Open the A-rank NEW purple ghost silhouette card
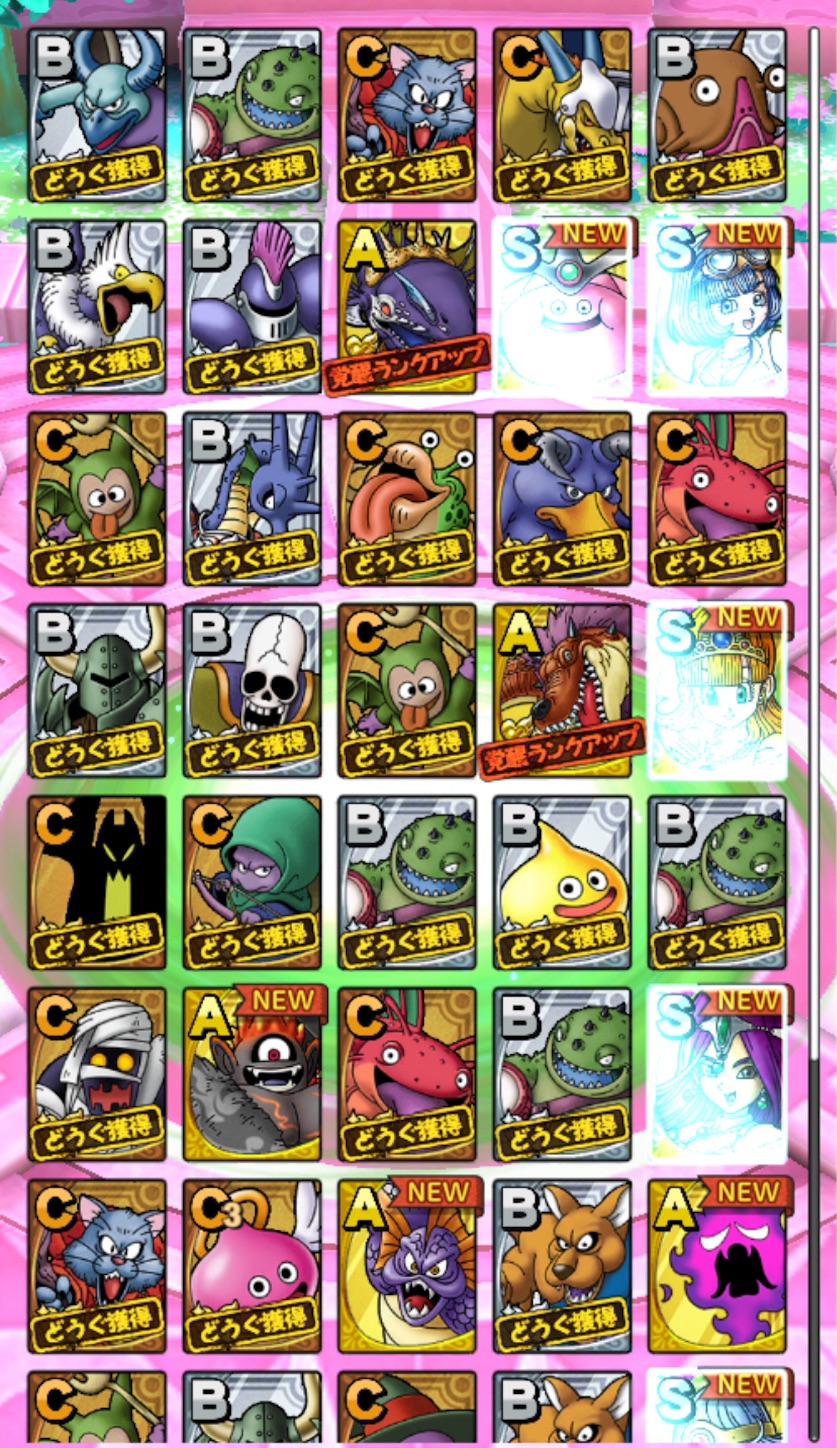 click(717, 1266)
